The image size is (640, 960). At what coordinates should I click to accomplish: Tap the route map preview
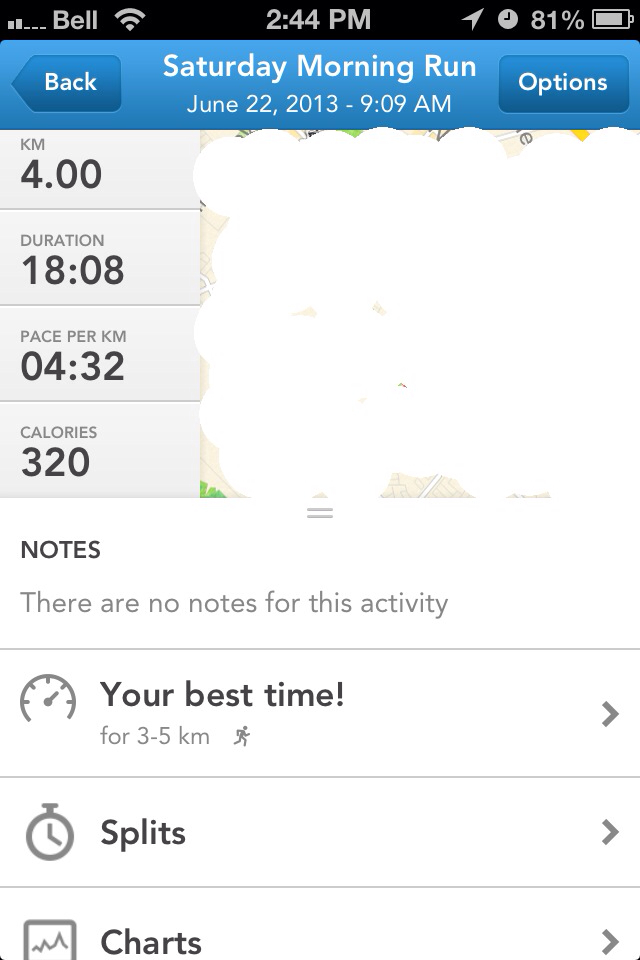pos(420,315)
